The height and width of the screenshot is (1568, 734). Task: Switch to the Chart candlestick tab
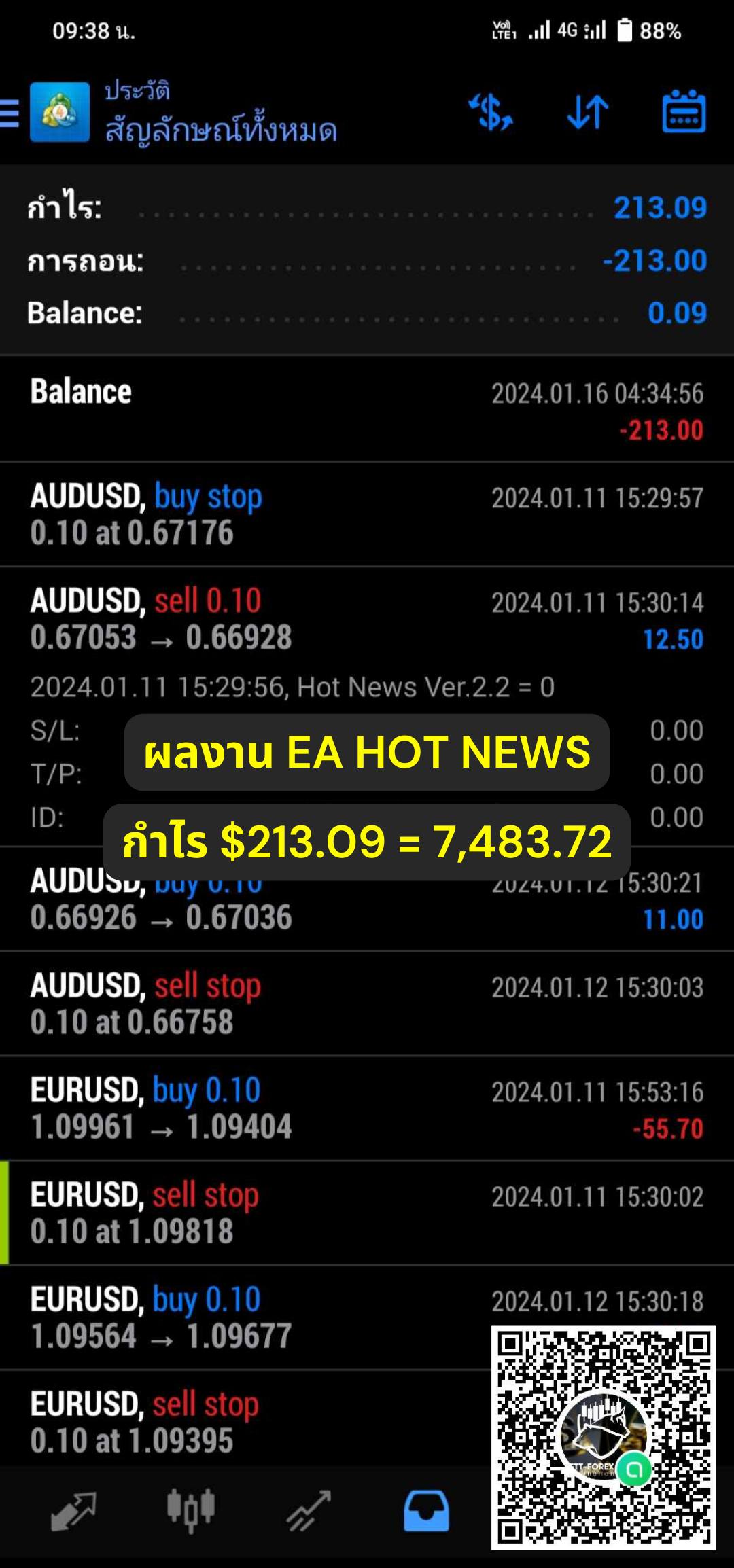click(191, 1512)
